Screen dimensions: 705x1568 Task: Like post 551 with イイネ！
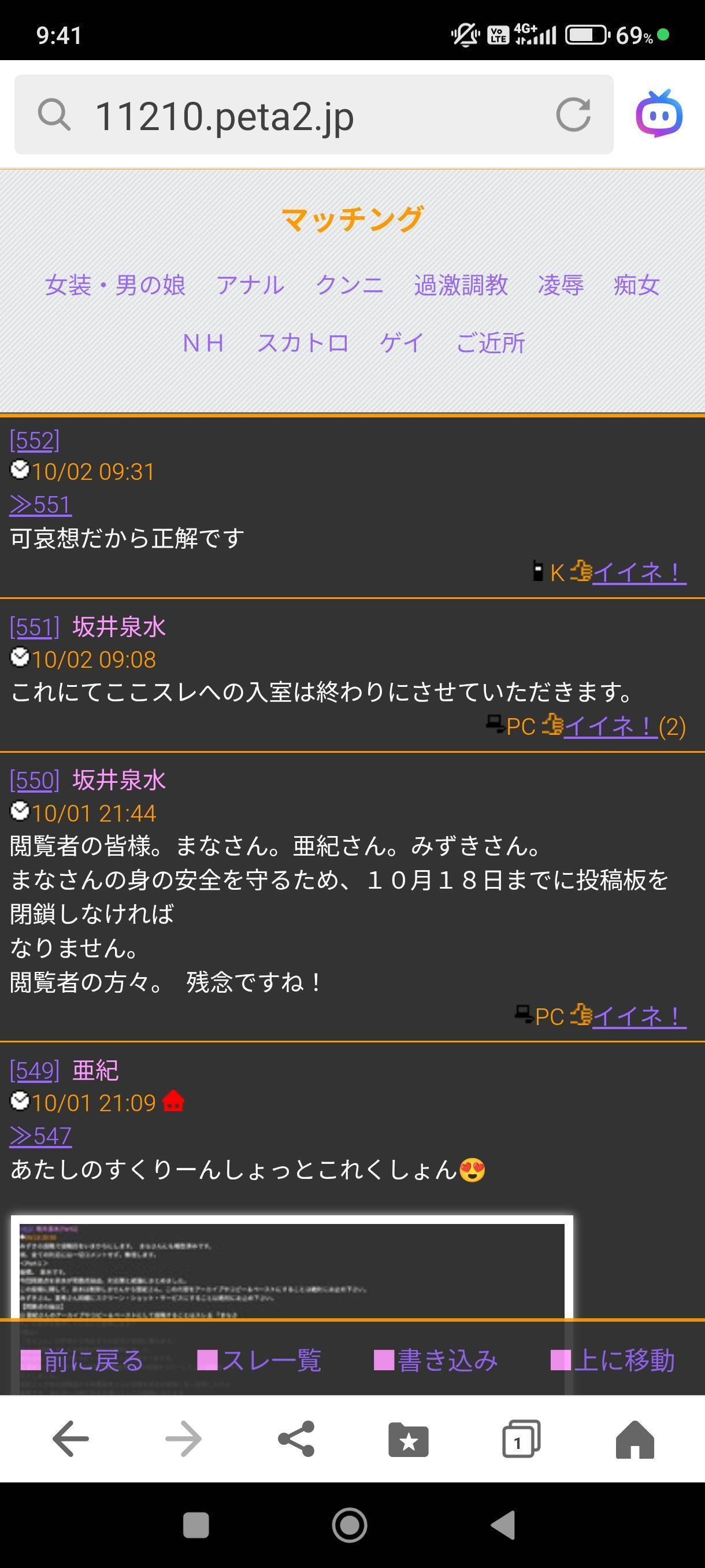pyautogui.click(x=610, y=726)
